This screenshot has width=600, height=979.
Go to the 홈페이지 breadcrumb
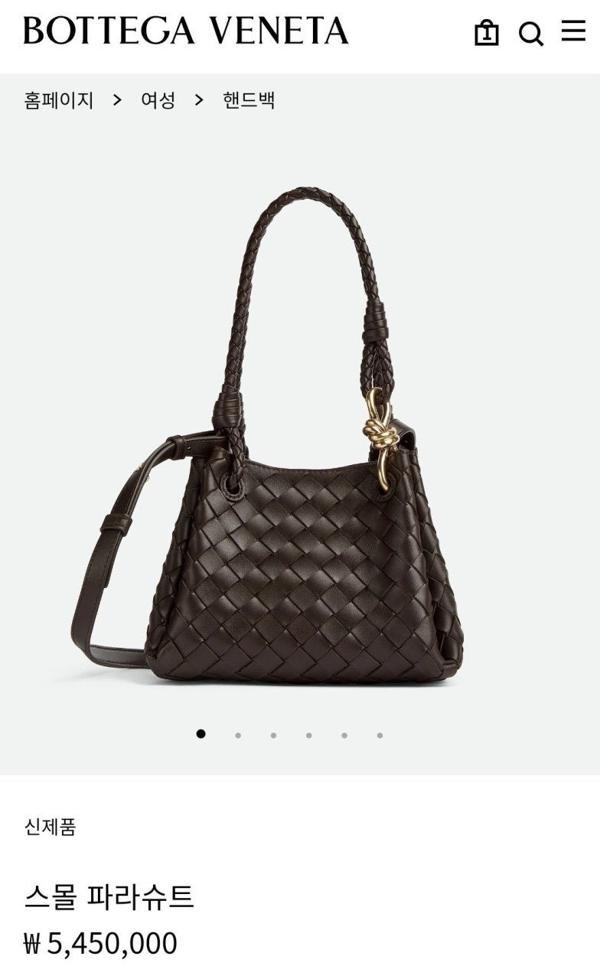coord(59,100)
